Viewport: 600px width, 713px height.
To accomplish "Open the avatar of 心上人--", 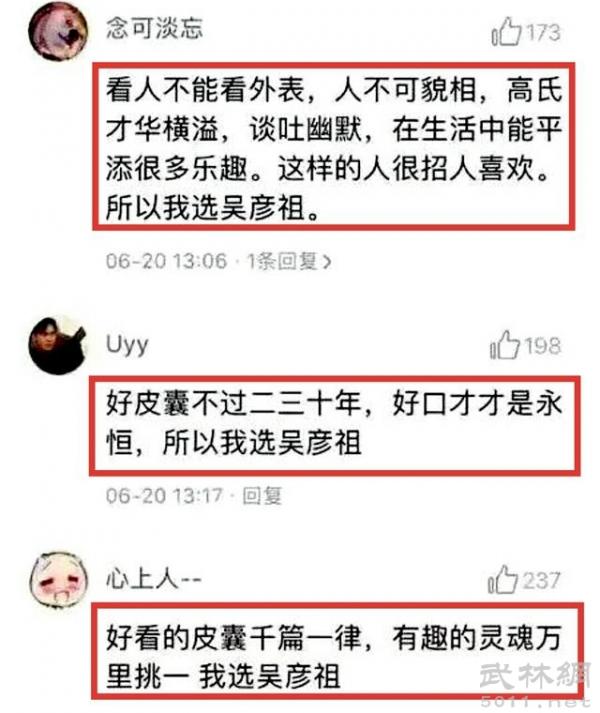I will (x=57, y=579).
